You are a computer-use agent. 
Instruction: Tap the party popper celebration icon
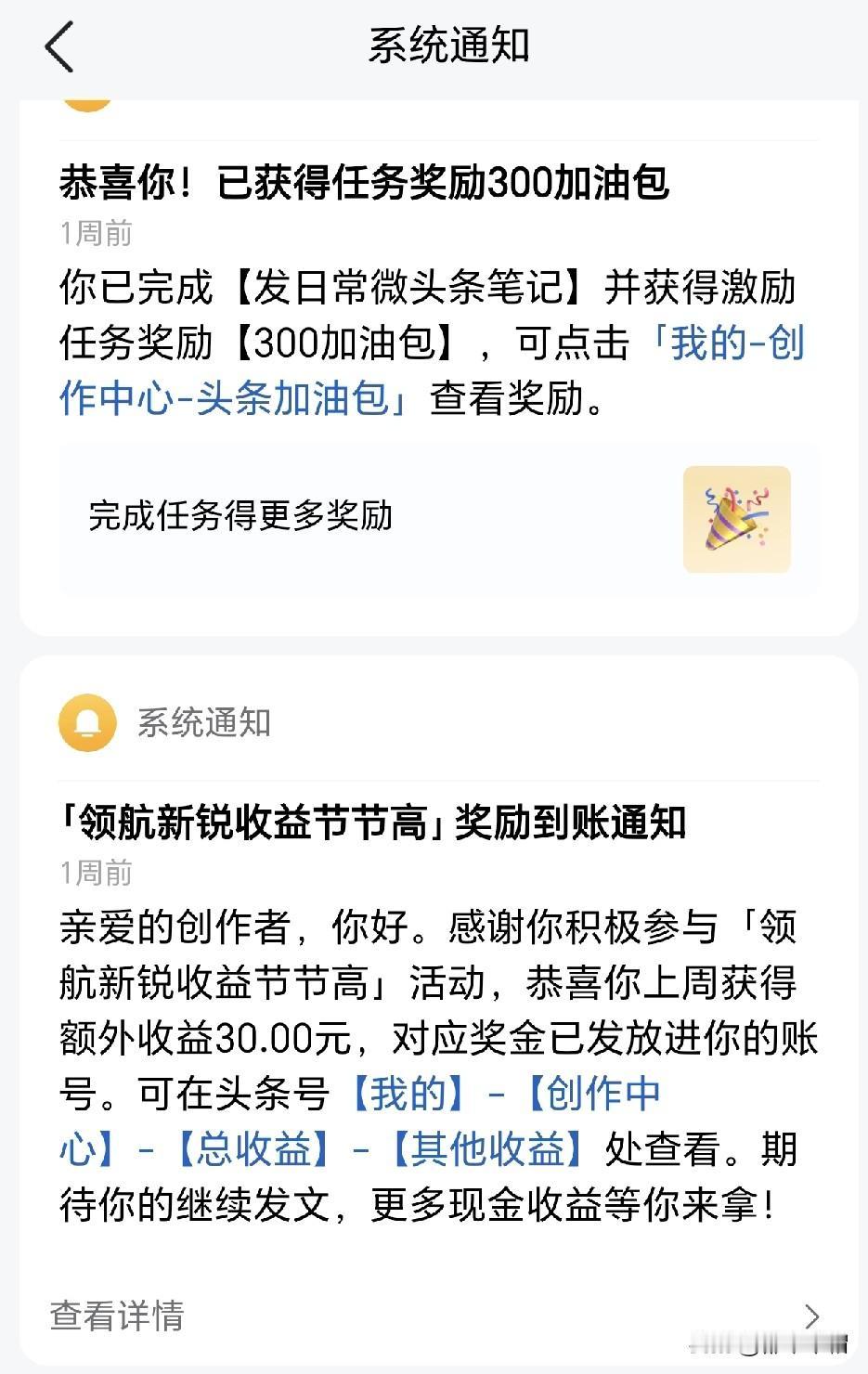click(x=736, y=520)
